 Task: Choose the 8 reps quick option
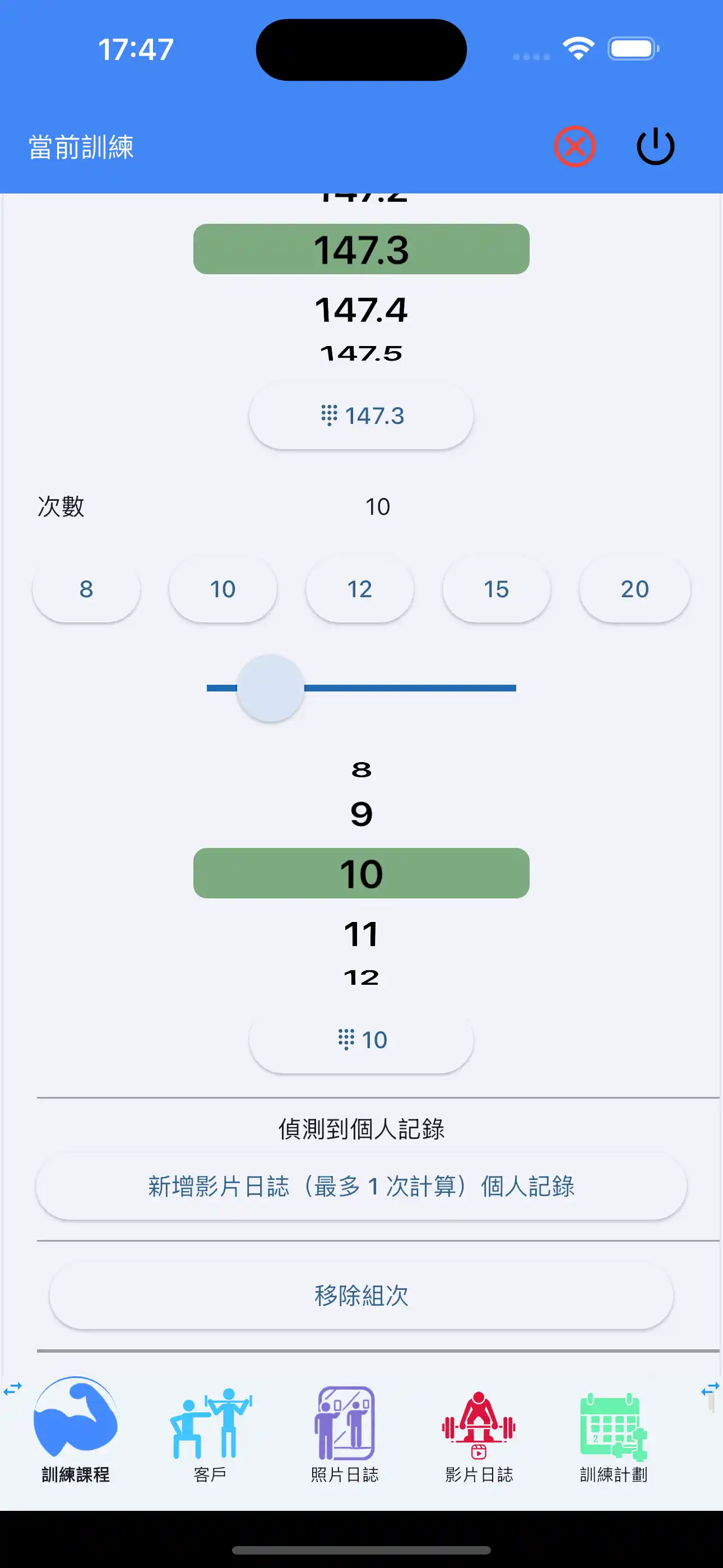86,589
